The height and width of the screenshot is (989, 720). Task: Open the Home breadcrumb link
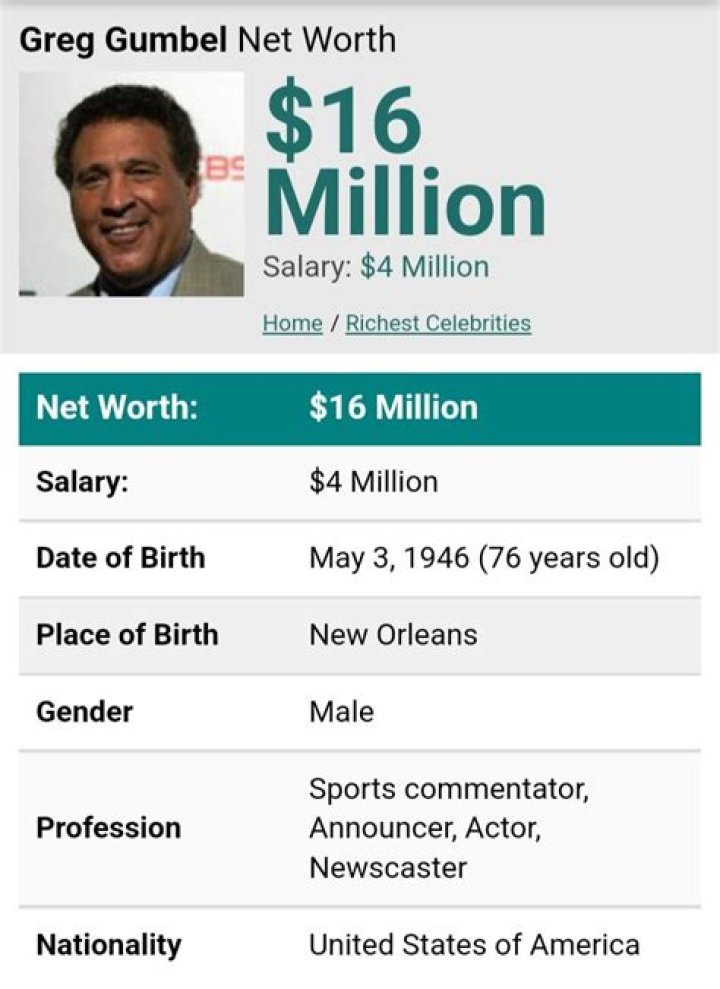[x=292, y=323]
